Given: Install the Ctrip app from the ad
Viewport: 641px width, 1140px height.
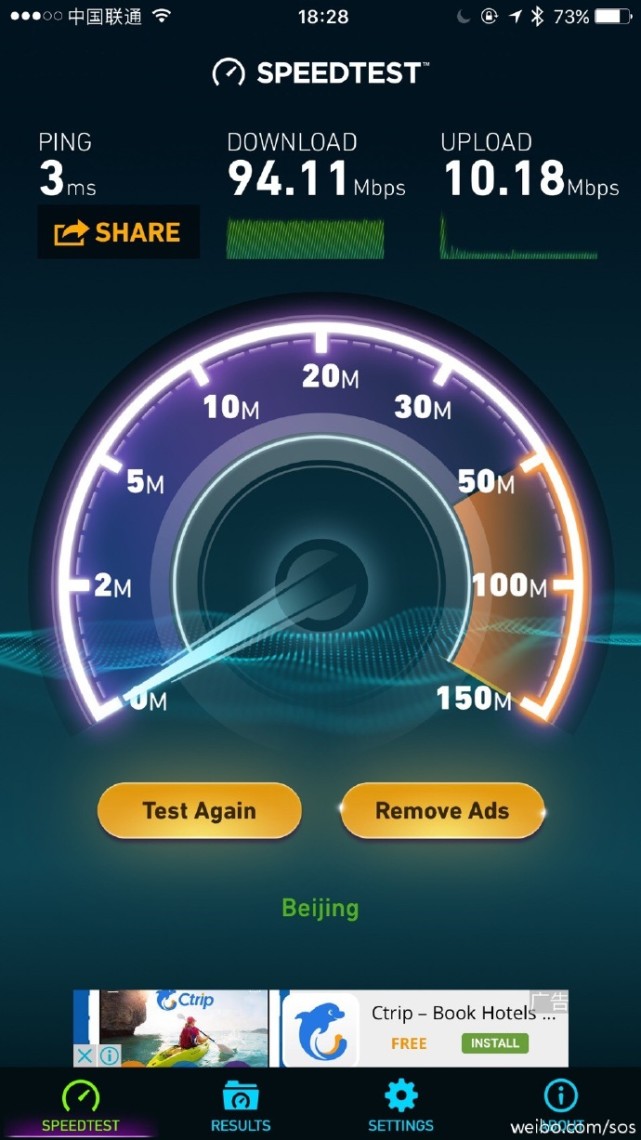Looking at the screenshot, I should [x=495, y=1043].
